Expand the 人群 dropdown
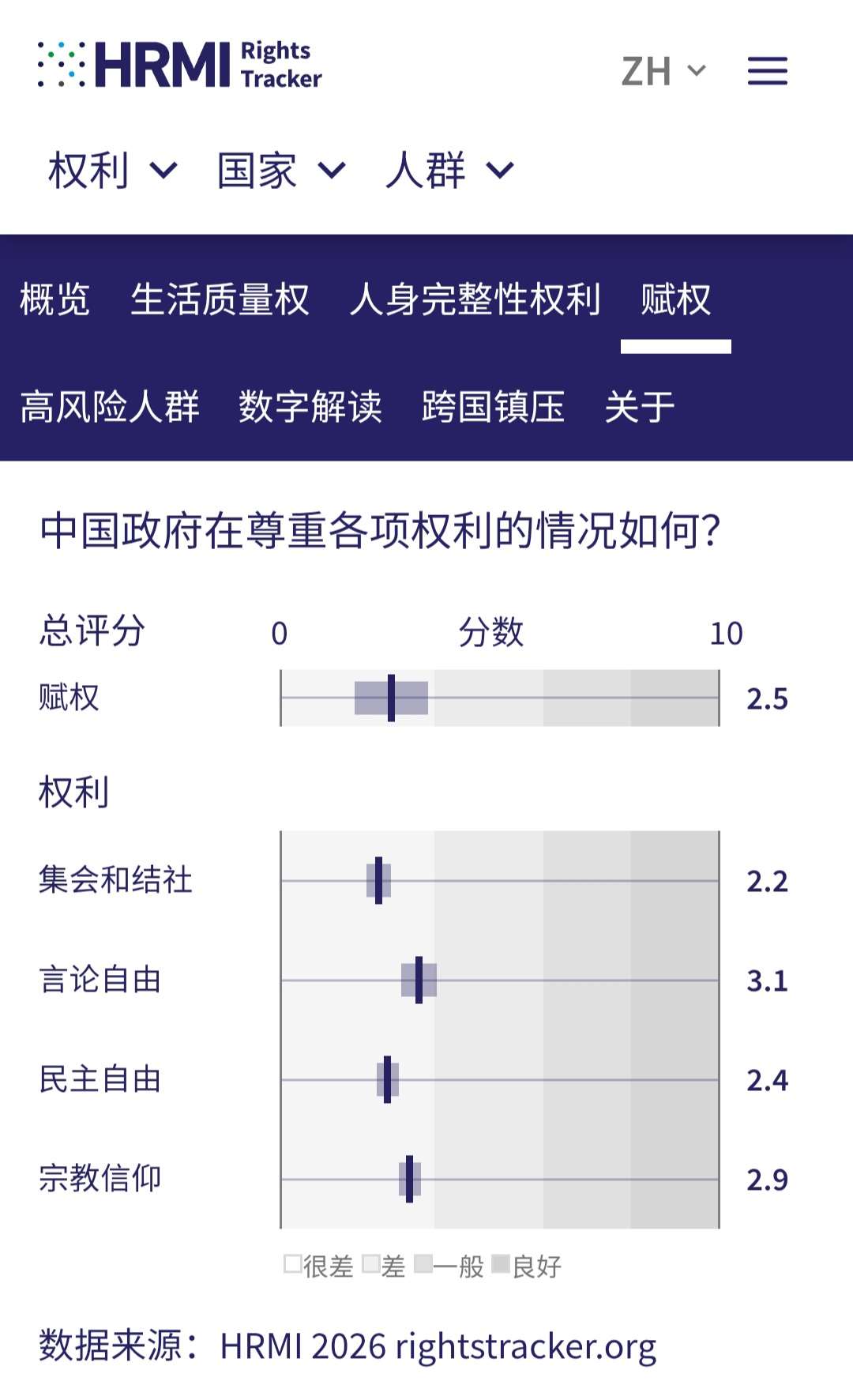 (x=450, y=170)
